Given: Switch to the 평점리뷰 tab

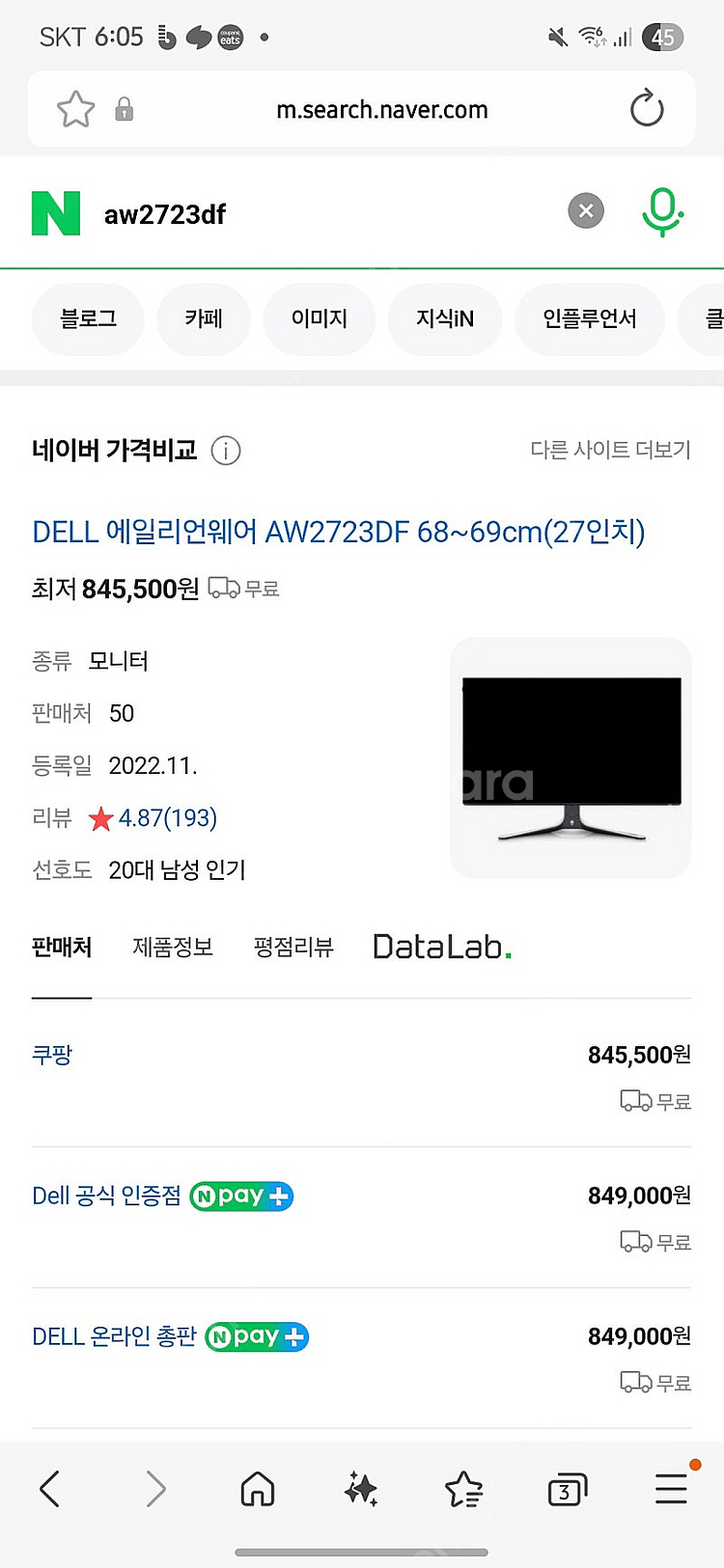Looking at the screenshot, I should pos(293,948).
